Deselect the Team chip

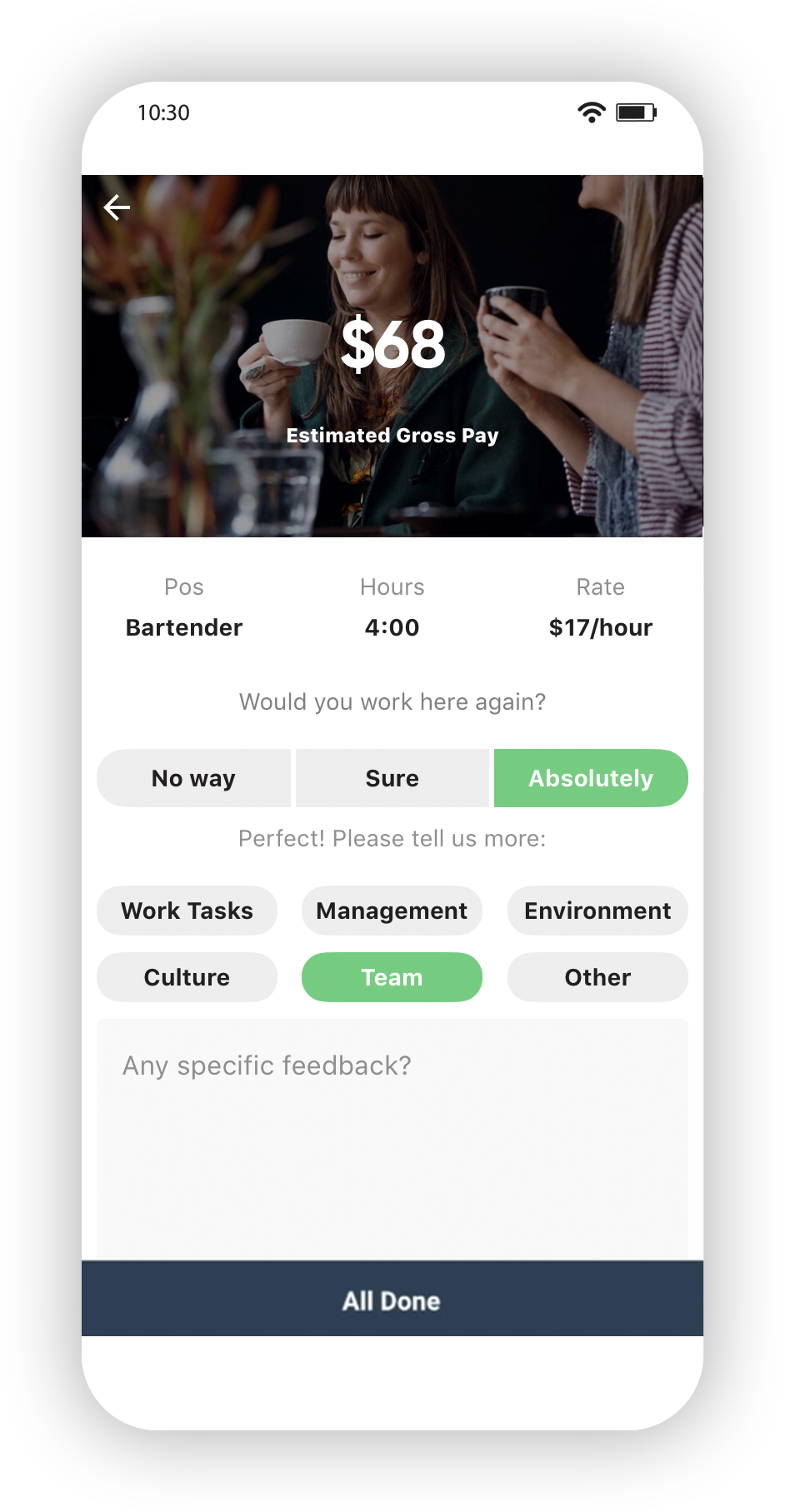coord(392,977)
